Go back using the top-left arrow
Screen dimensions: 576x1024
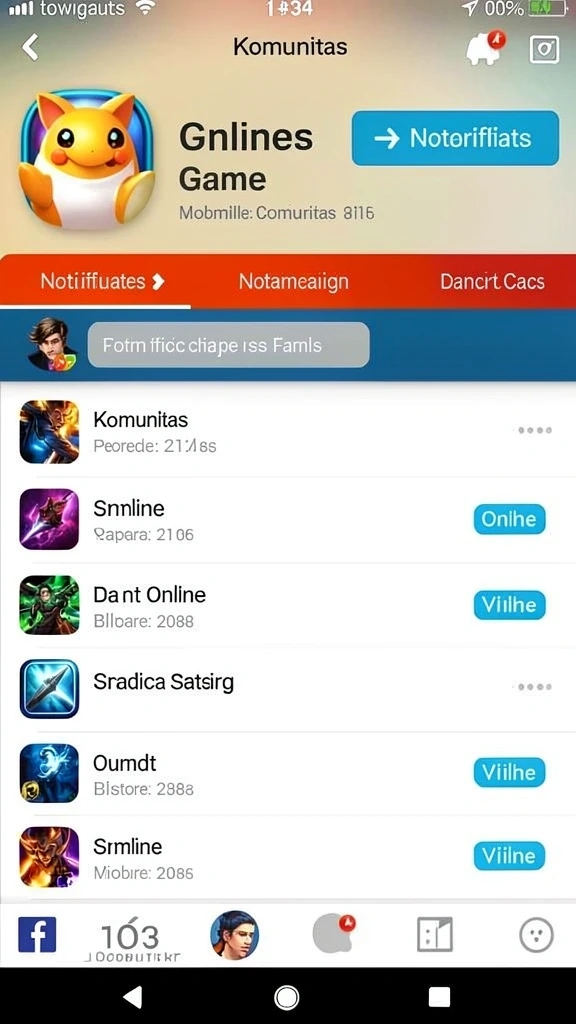30,48
